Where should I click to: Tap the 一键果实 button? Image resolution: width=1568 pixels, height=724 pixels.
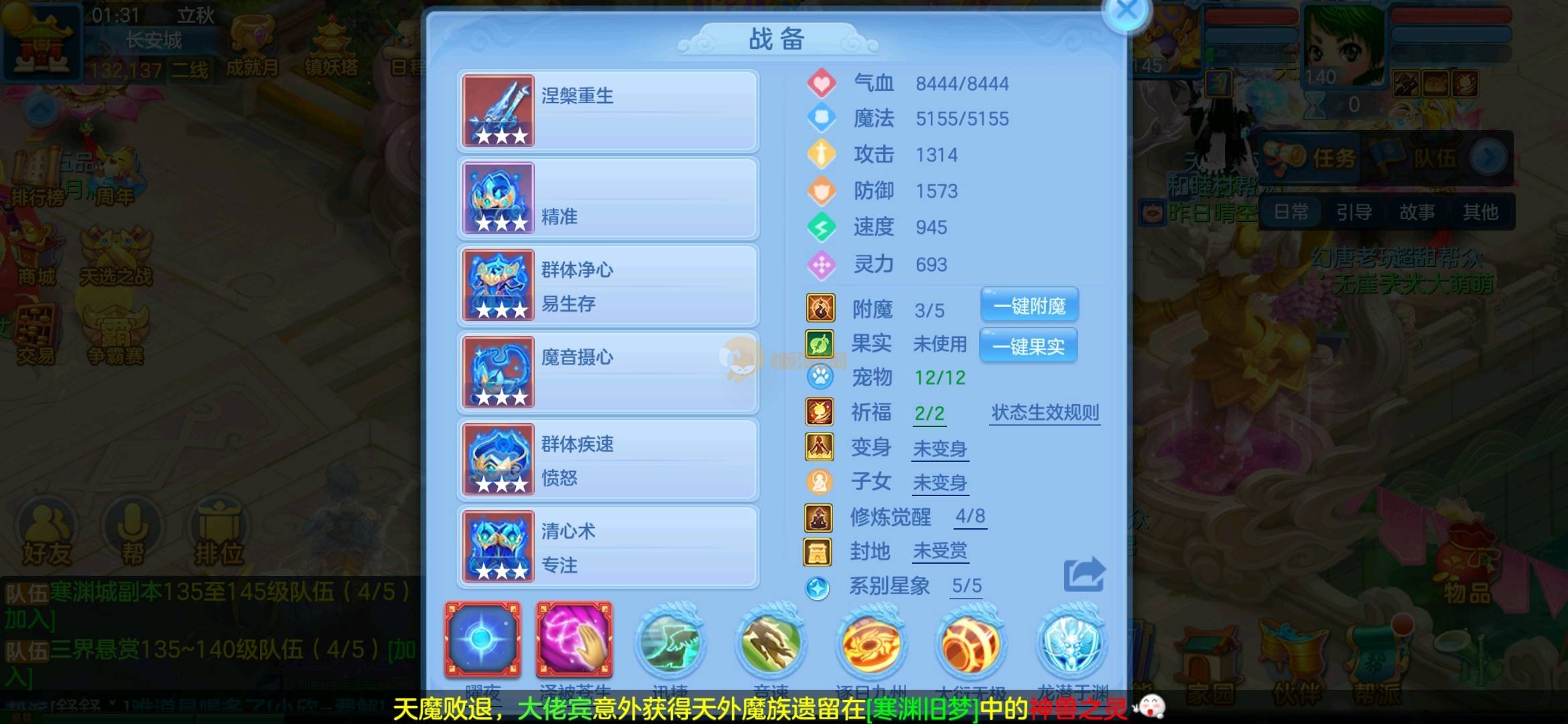coord(1029,346)
